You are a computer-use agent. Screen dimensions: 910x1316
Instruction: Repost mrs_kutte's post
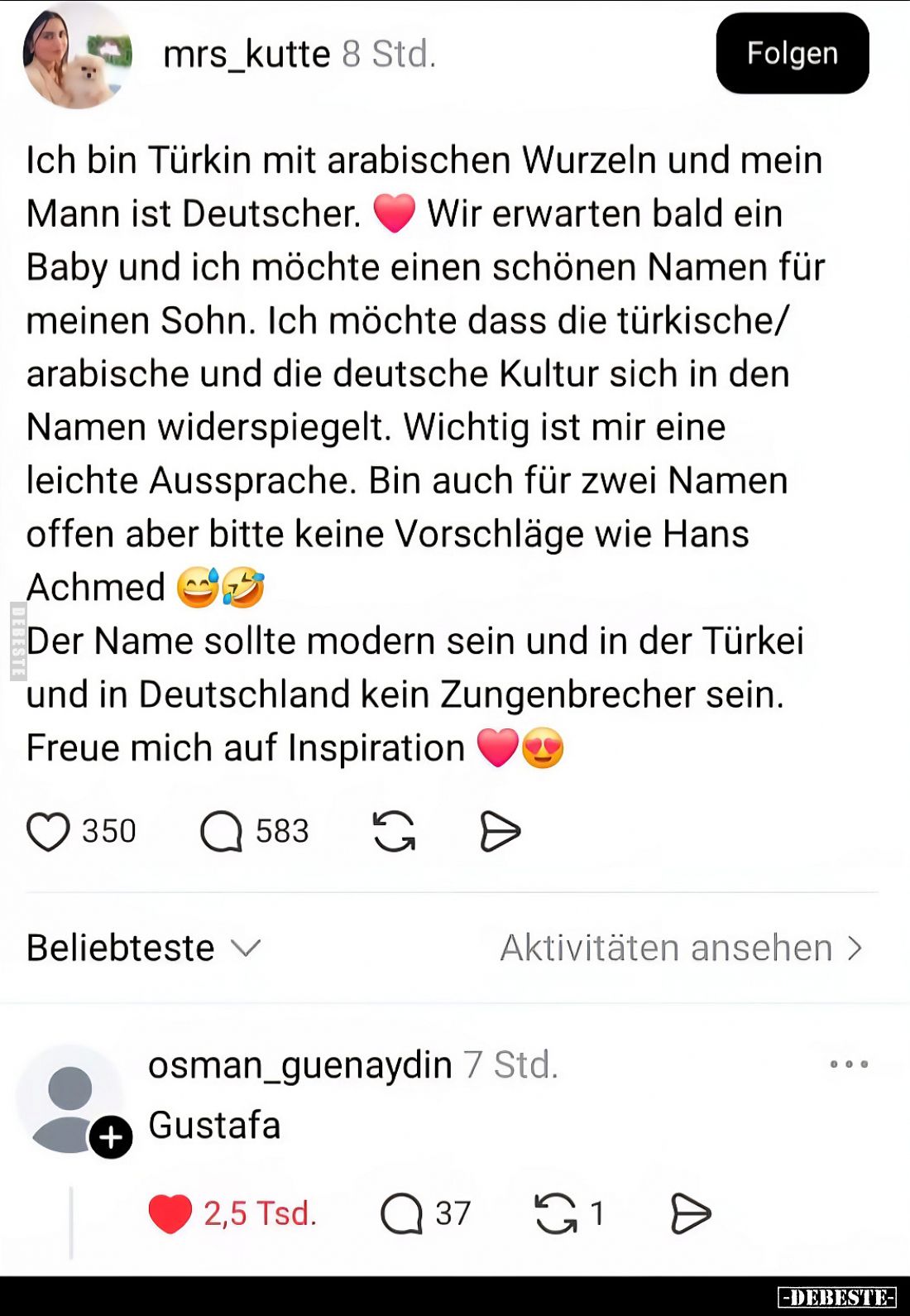[394, 831]
